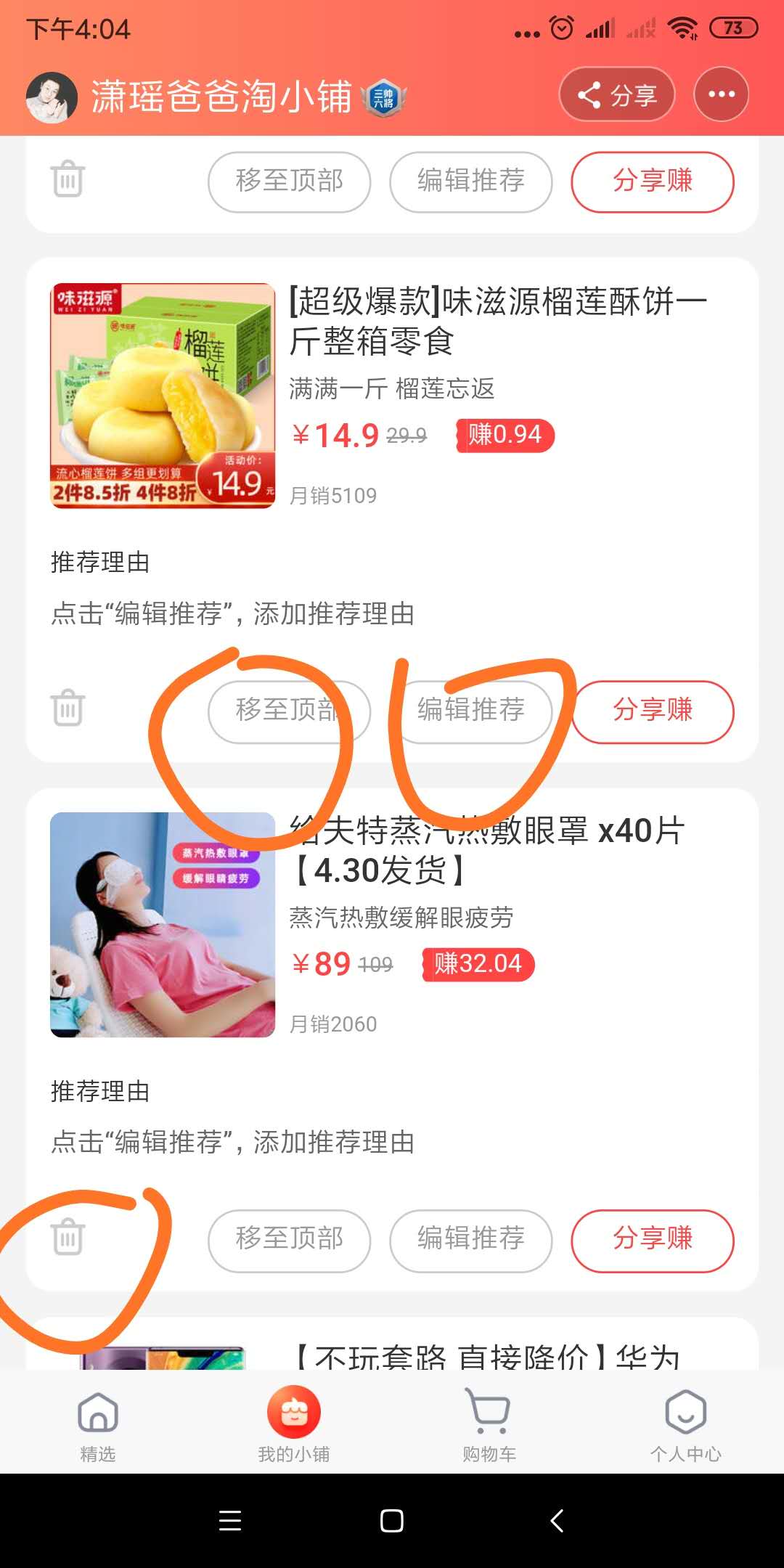Tap 分享赚 on the durian pastry product
Screen dimensions: 784x1568
(x=653, y=712)
